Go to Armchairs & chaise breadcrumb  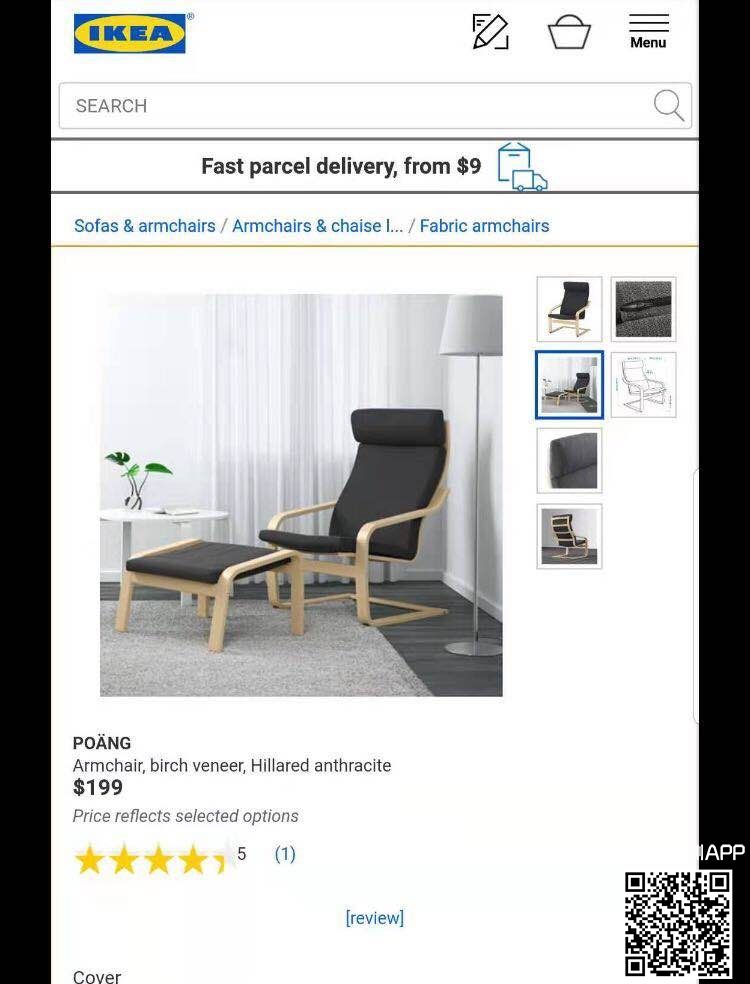point(317,226)
